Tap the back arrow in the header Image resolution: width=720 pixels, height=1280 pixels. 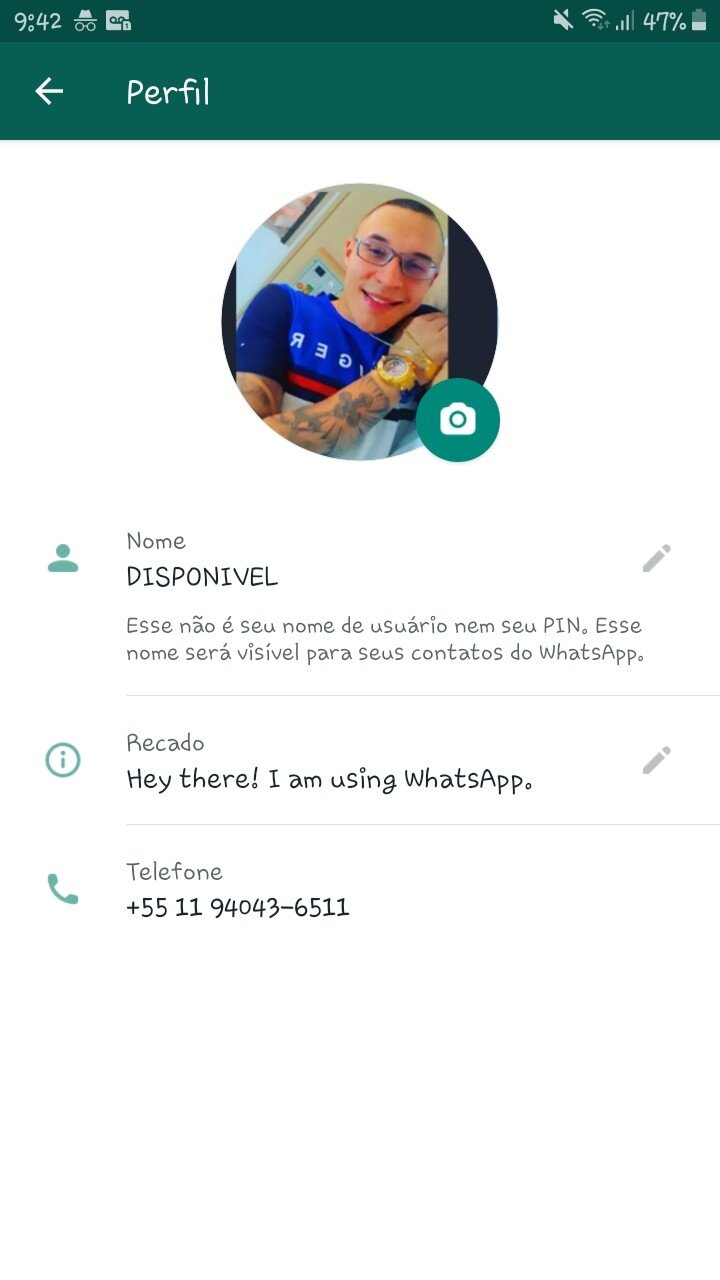(47, 91)
